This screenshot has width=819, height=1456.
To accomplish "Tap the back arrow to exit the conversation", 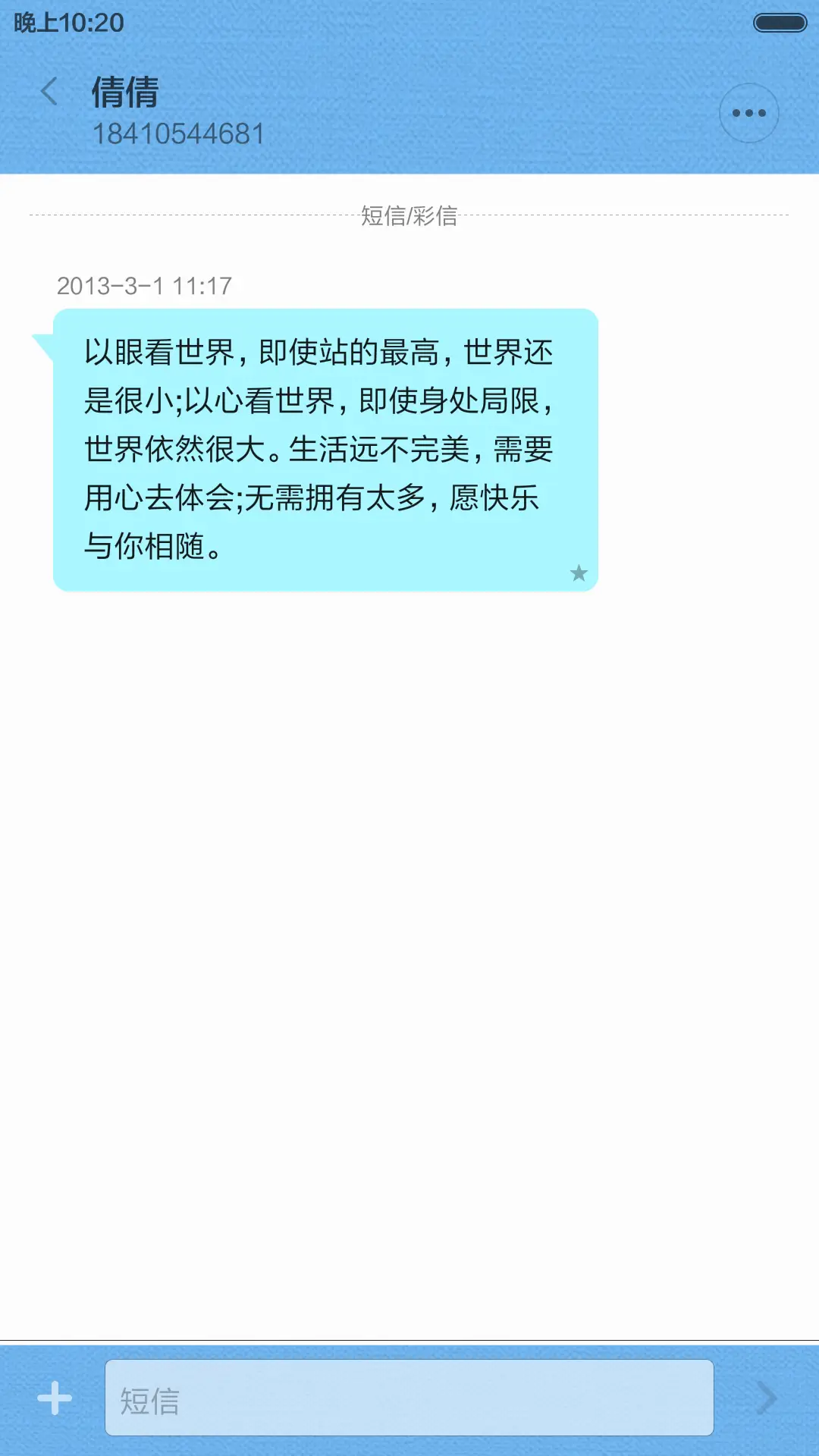I will (50, 91).
